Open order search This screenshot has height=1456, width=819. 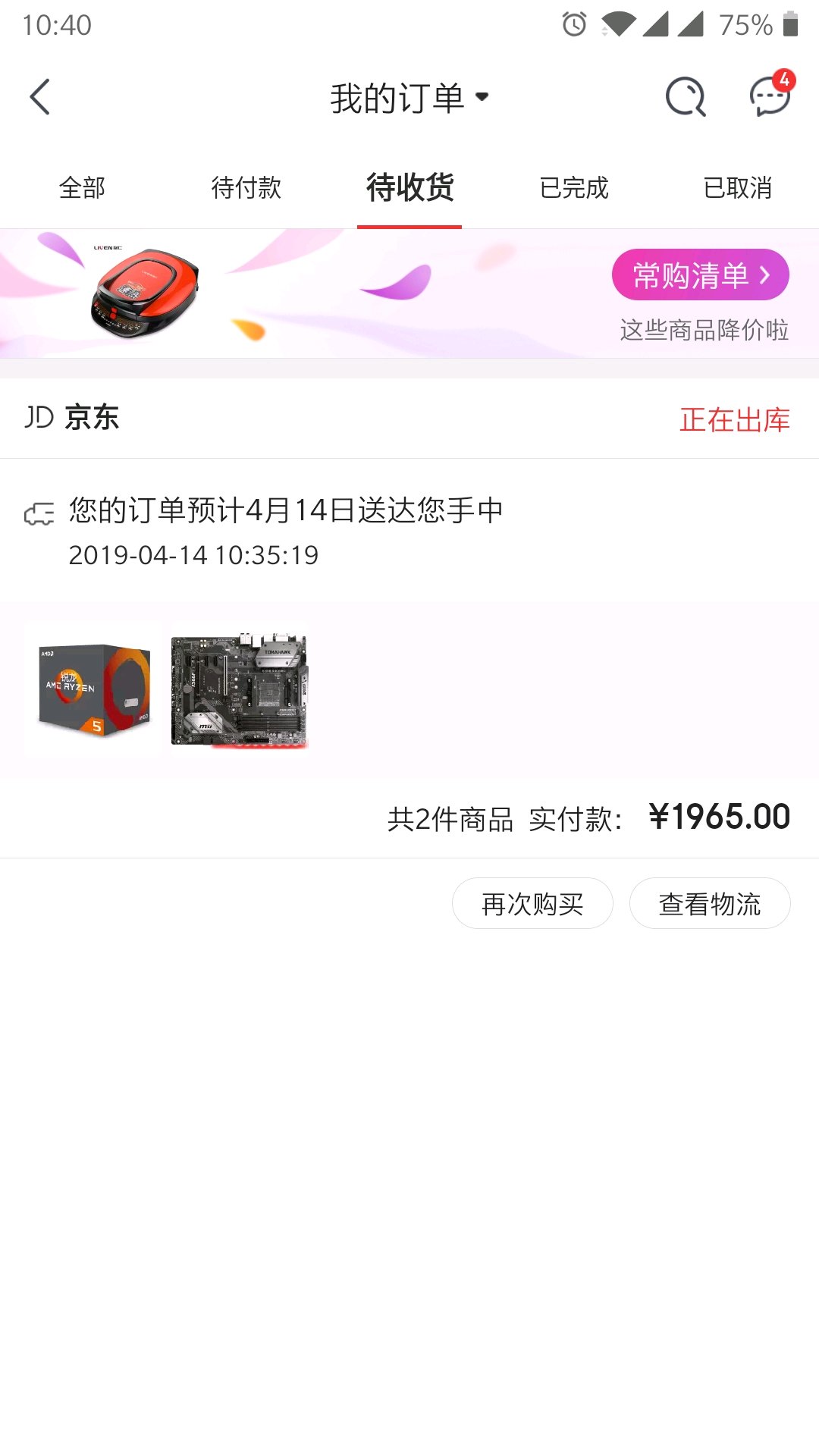[686, 97]
